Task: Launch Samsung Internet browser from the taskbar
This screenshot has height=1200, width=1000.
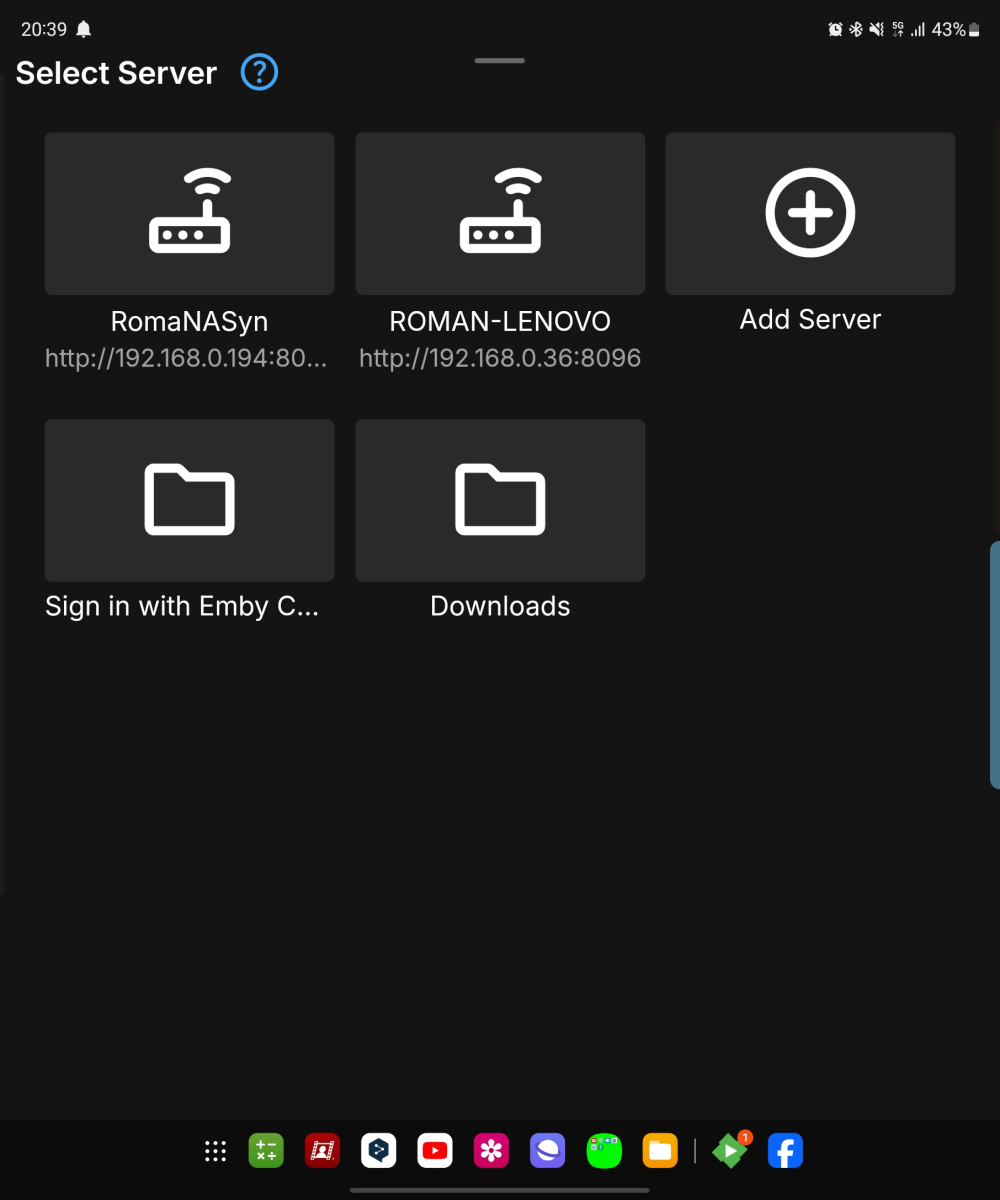Action: [547, 1150]
